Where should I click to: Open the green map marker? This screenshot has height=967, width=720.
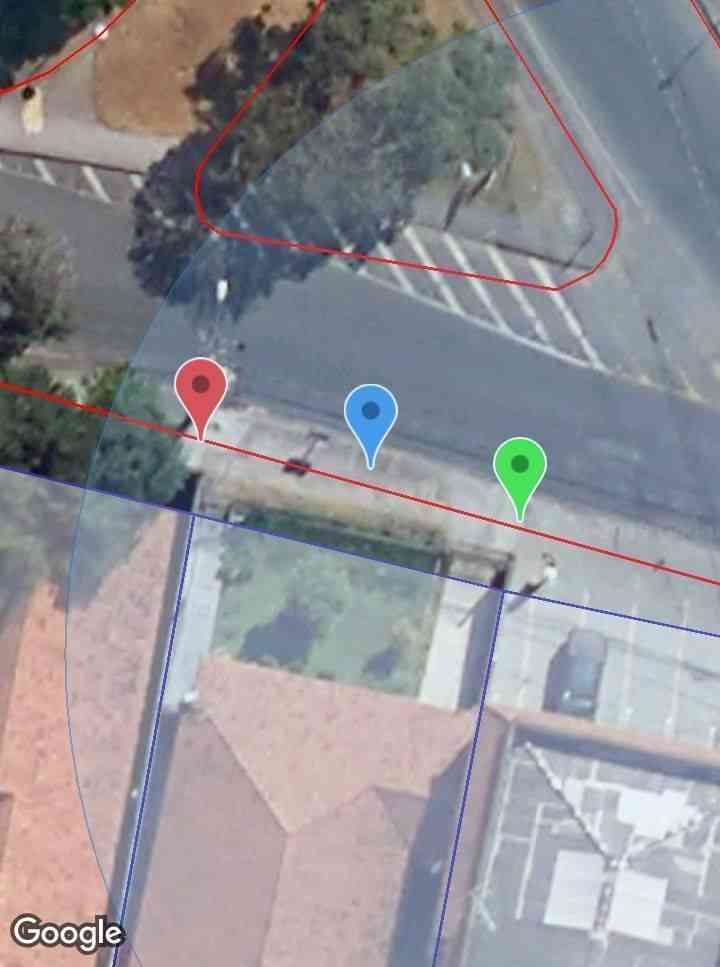(520, 469)
